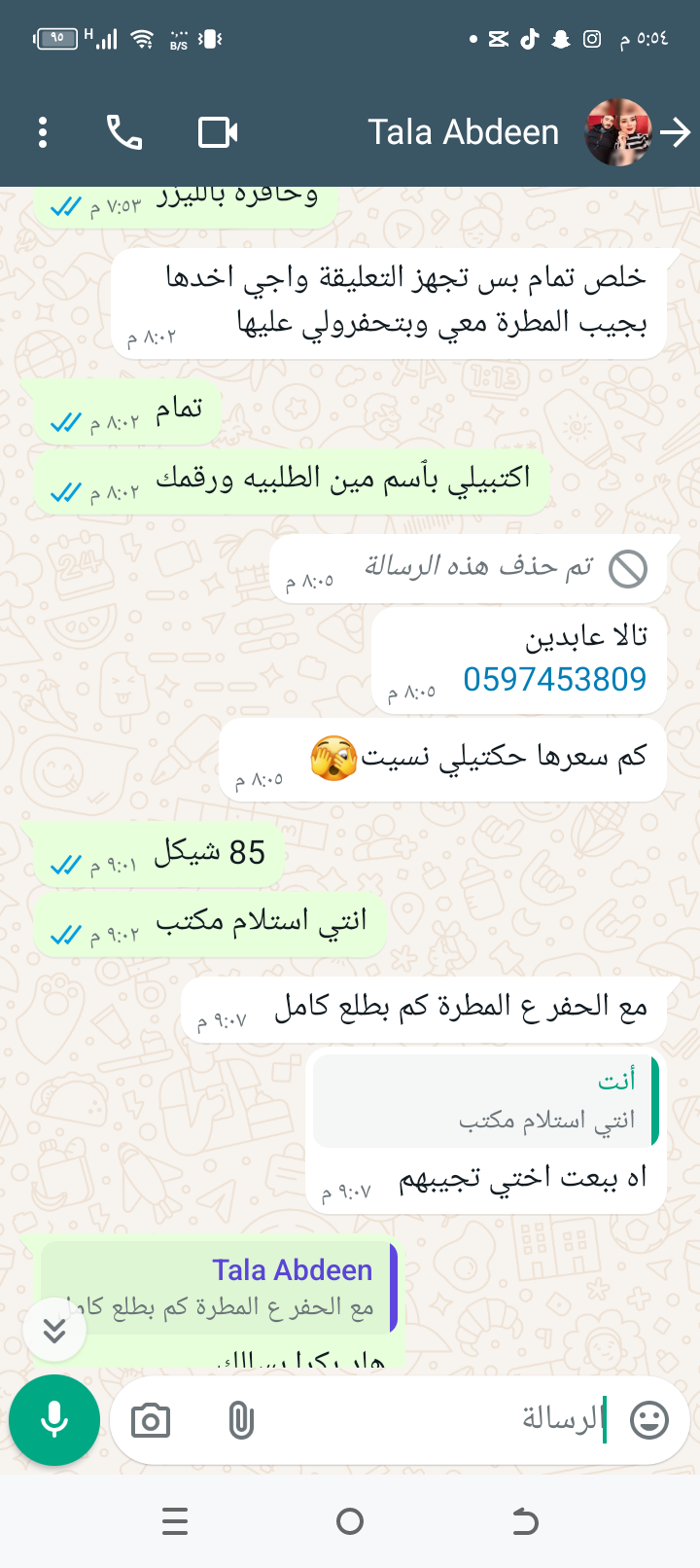Attach a file with the paperclip icon
700x1568 pixels.
[240, 1421]
